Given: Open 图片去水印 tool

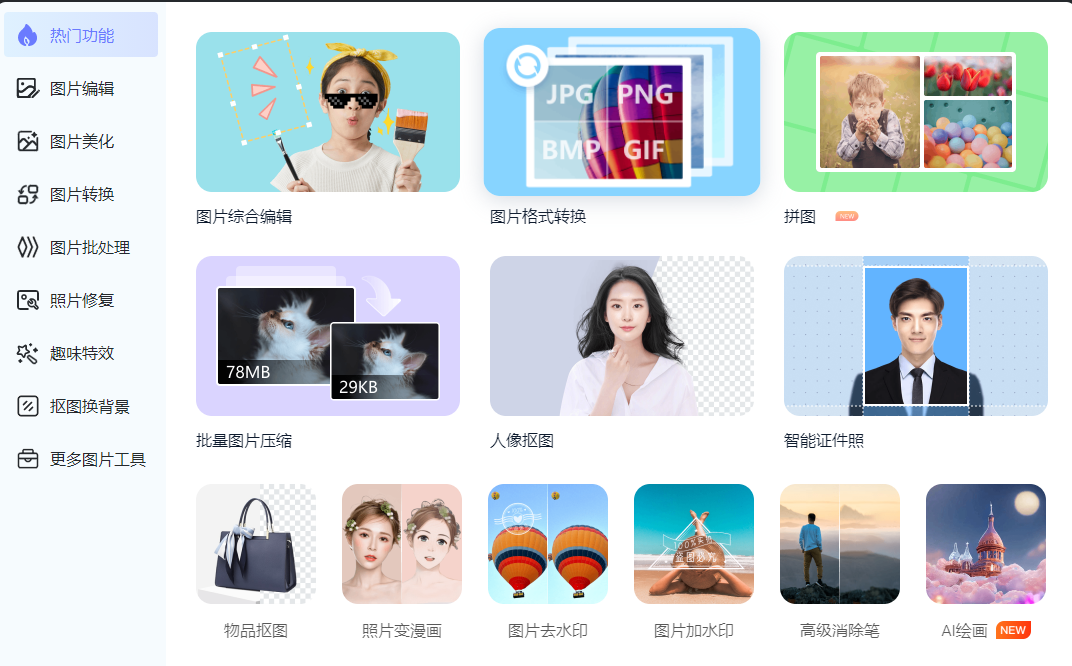Looking at the screenshot, I should point(548,544).
